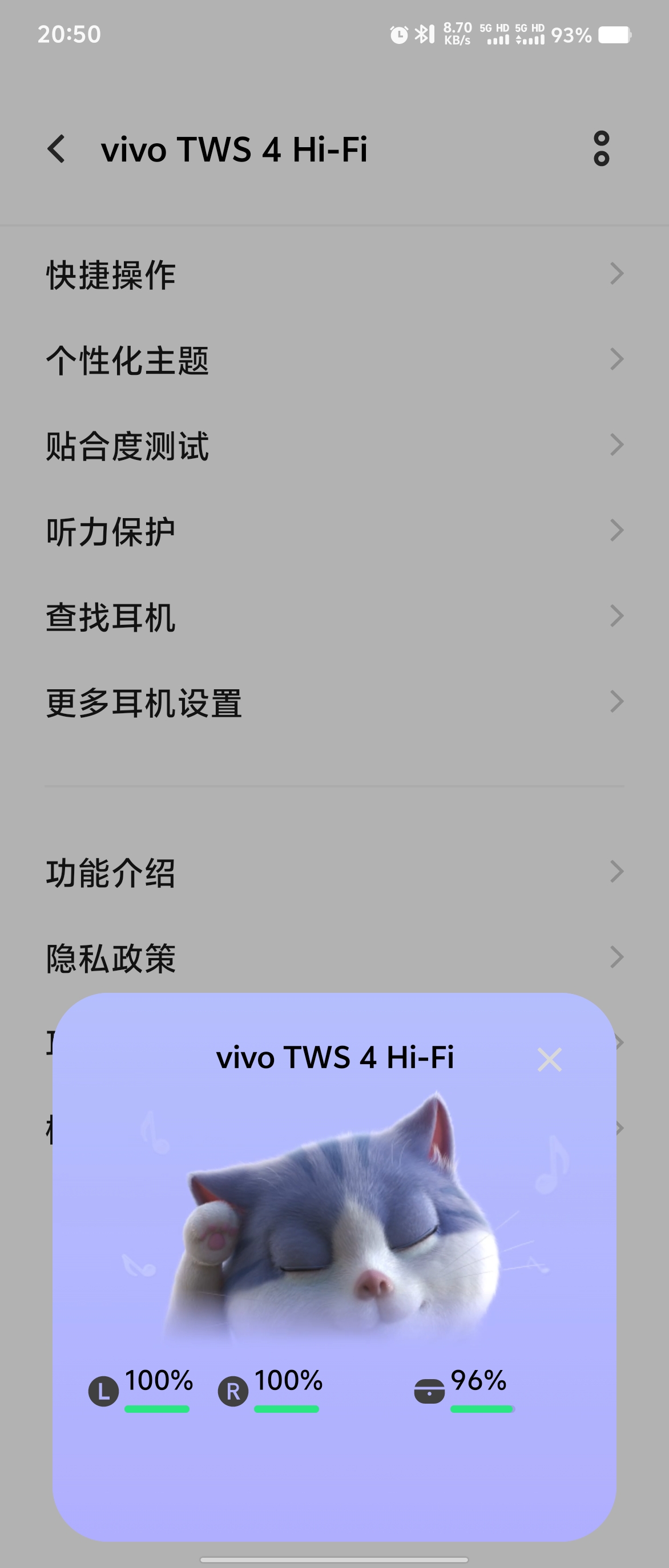
Task: Open the overflow menu in the header
Action: (x=601, y=148)
